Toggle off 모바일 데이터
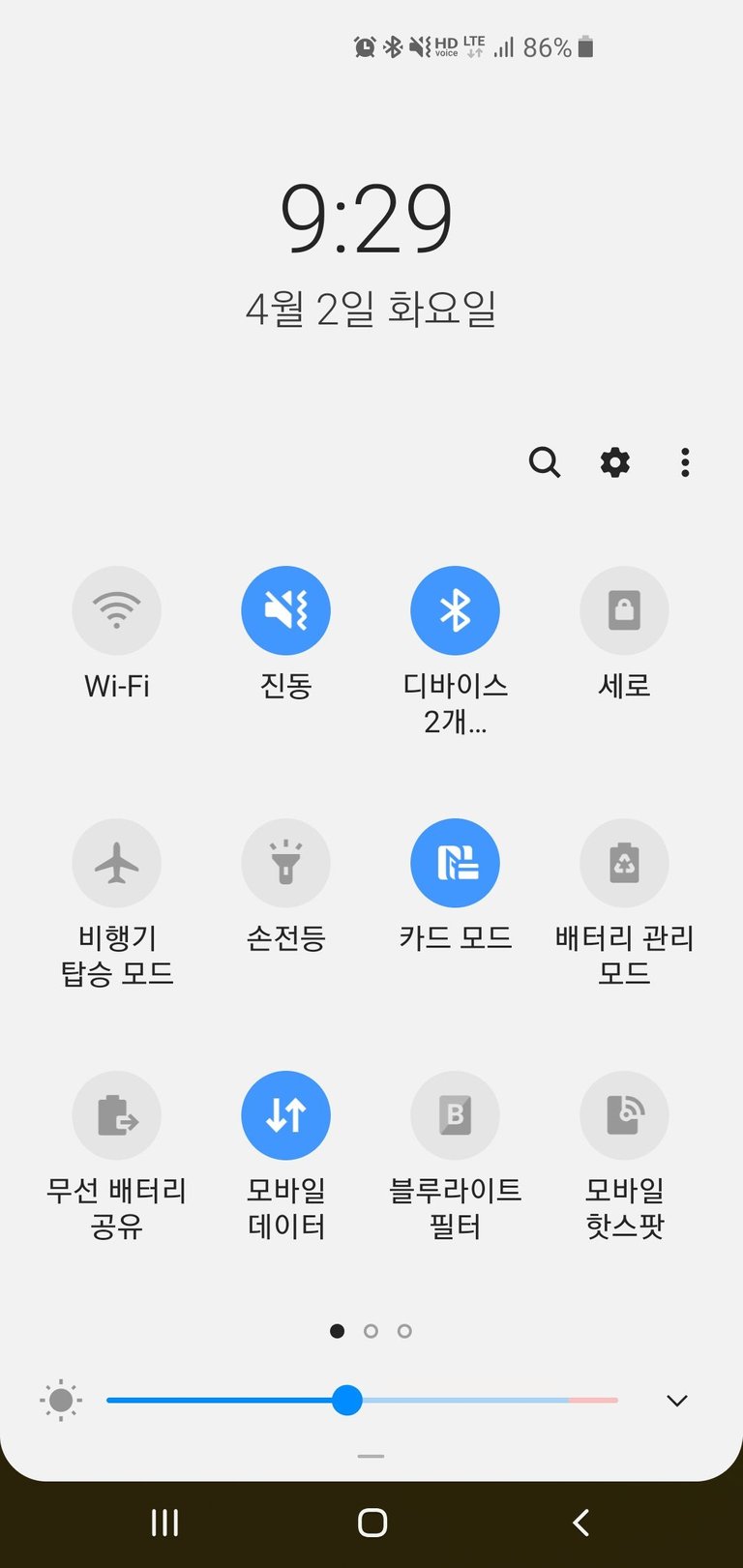Screen dimensions: 743x1568 pyautogui.click(x=286, y=1114)
